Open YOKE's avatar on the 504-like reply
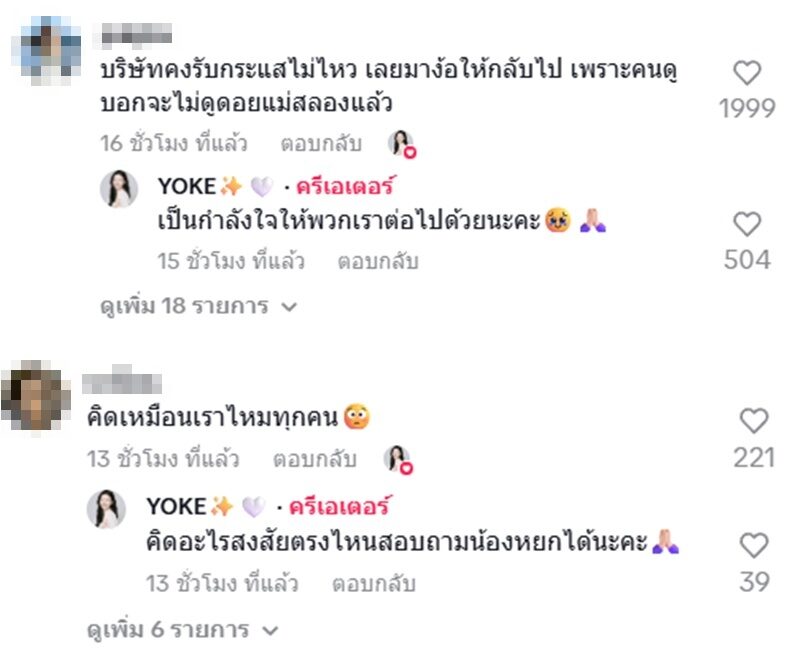 pyautogui.click(x=119, y=188)
